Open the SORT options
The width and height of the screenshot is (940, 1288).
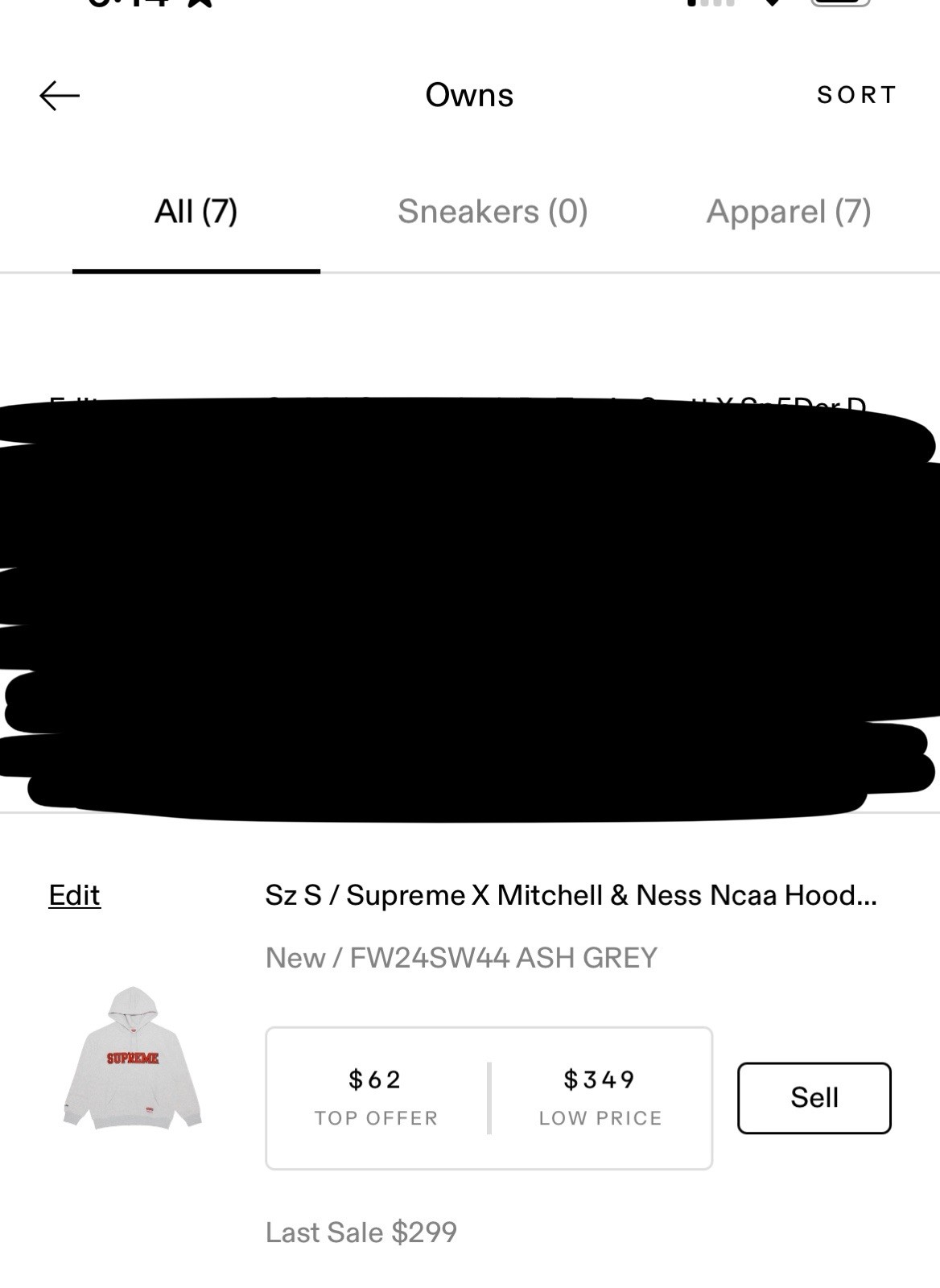coord(856,94)
